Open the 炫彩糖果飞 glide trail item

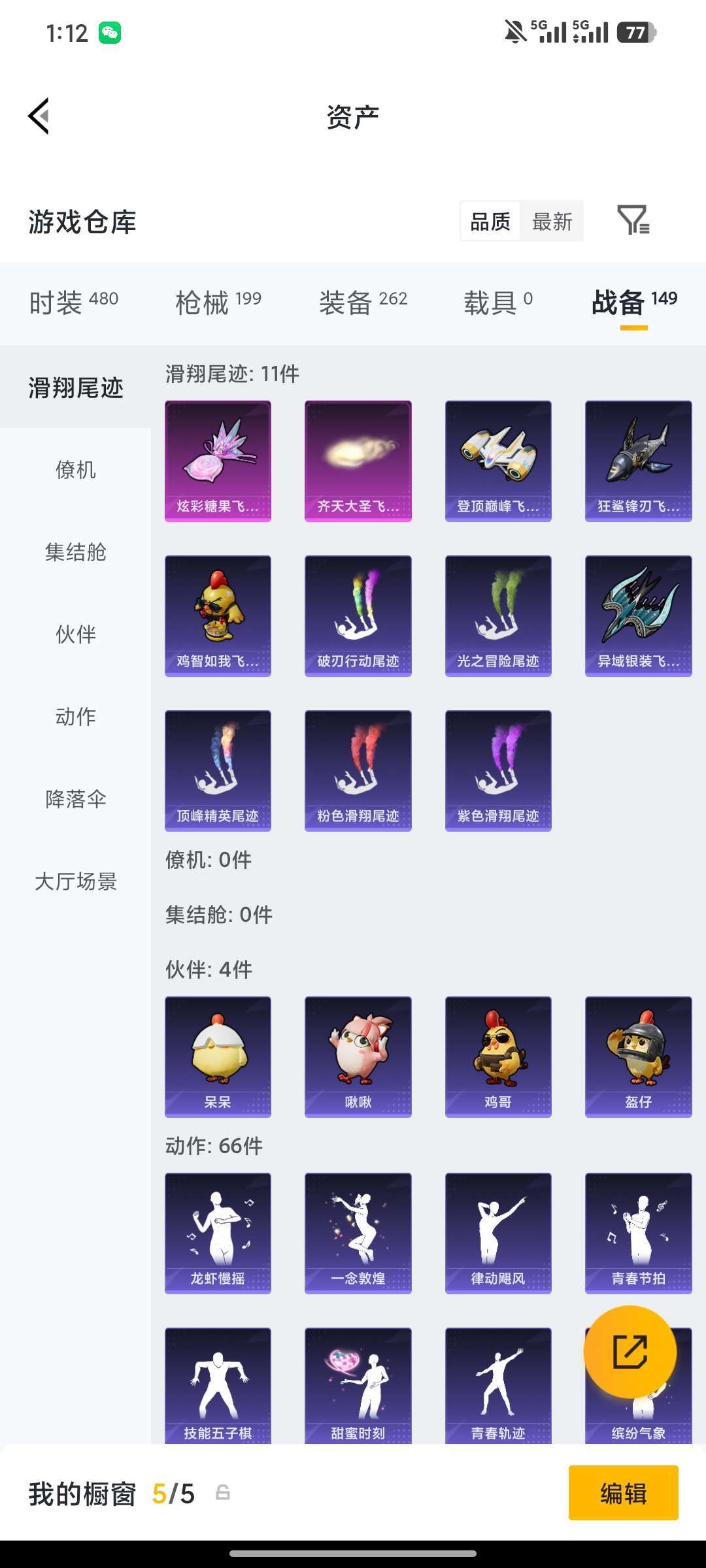218,461
